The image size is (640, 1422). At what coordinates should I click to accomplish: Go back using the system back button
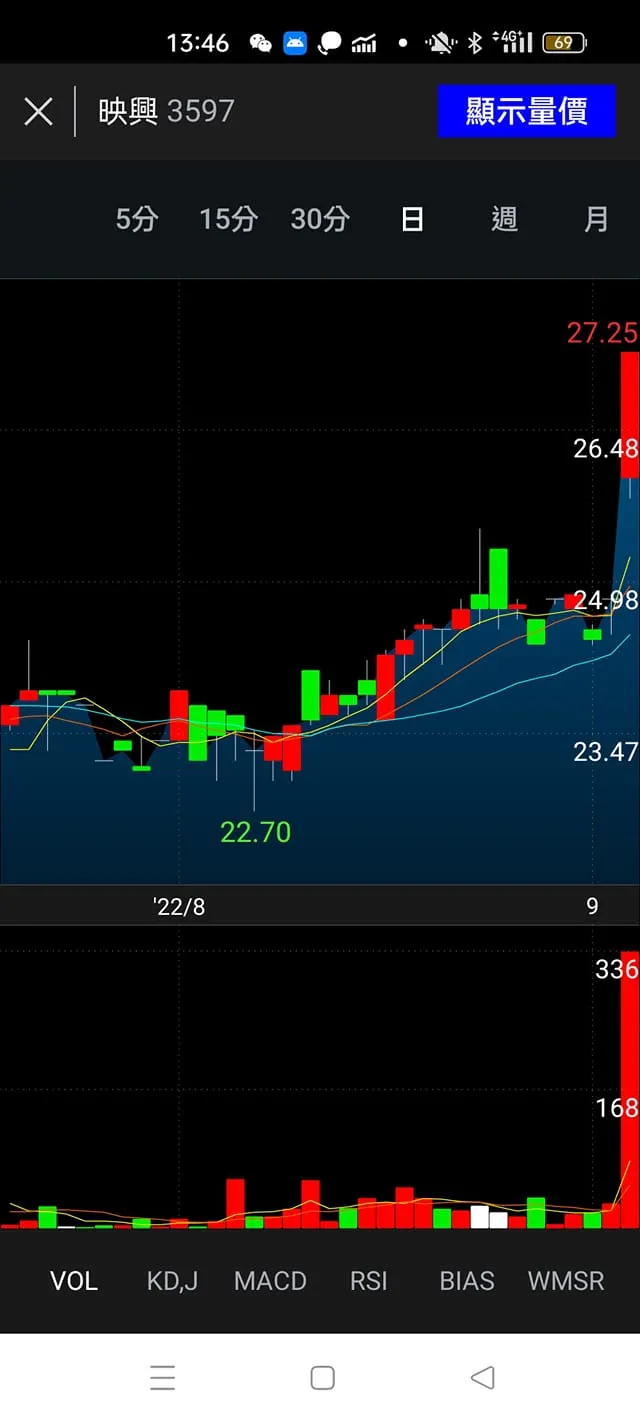click(x=482, y=1378)
